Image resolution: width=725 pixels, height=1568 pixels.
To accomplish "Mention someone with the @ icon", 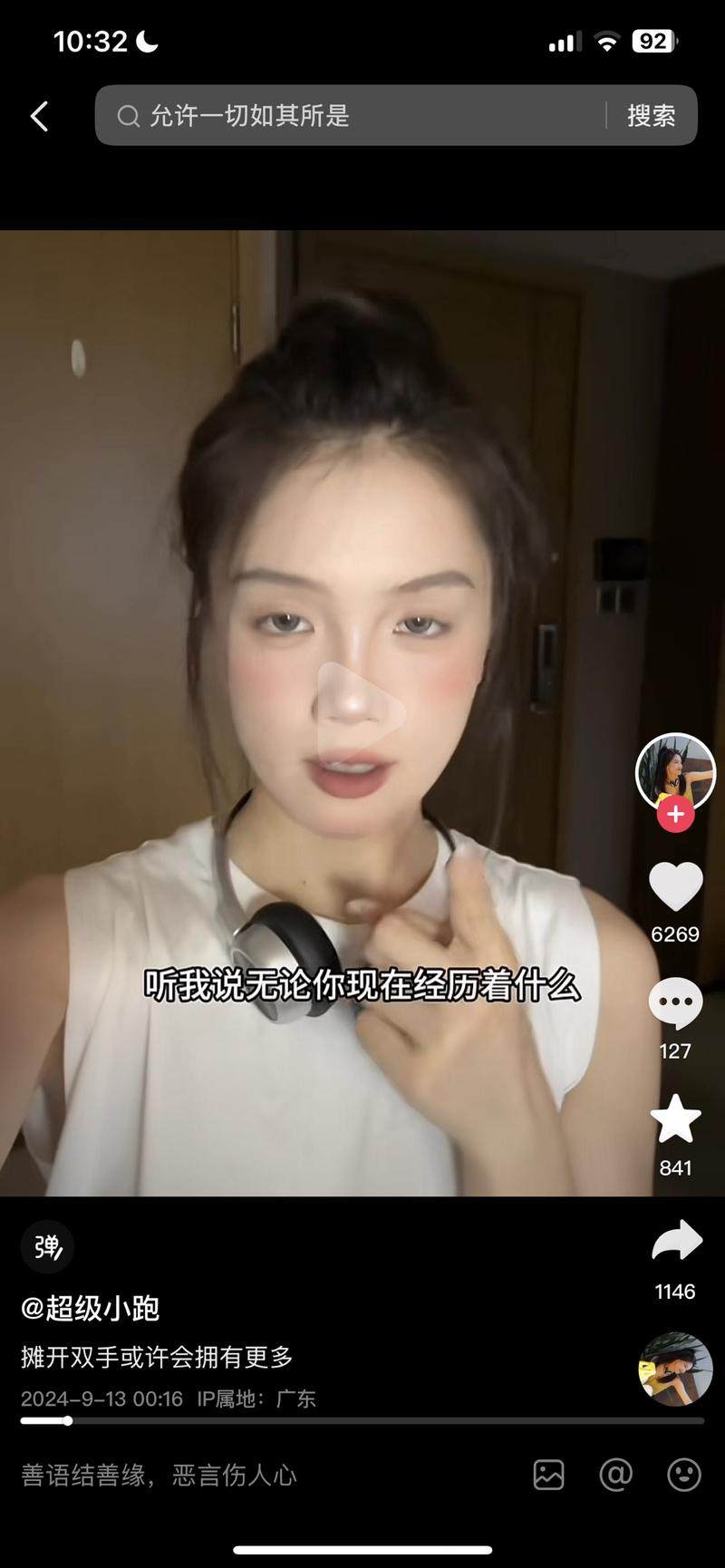I will click(x=616, y=1476).
